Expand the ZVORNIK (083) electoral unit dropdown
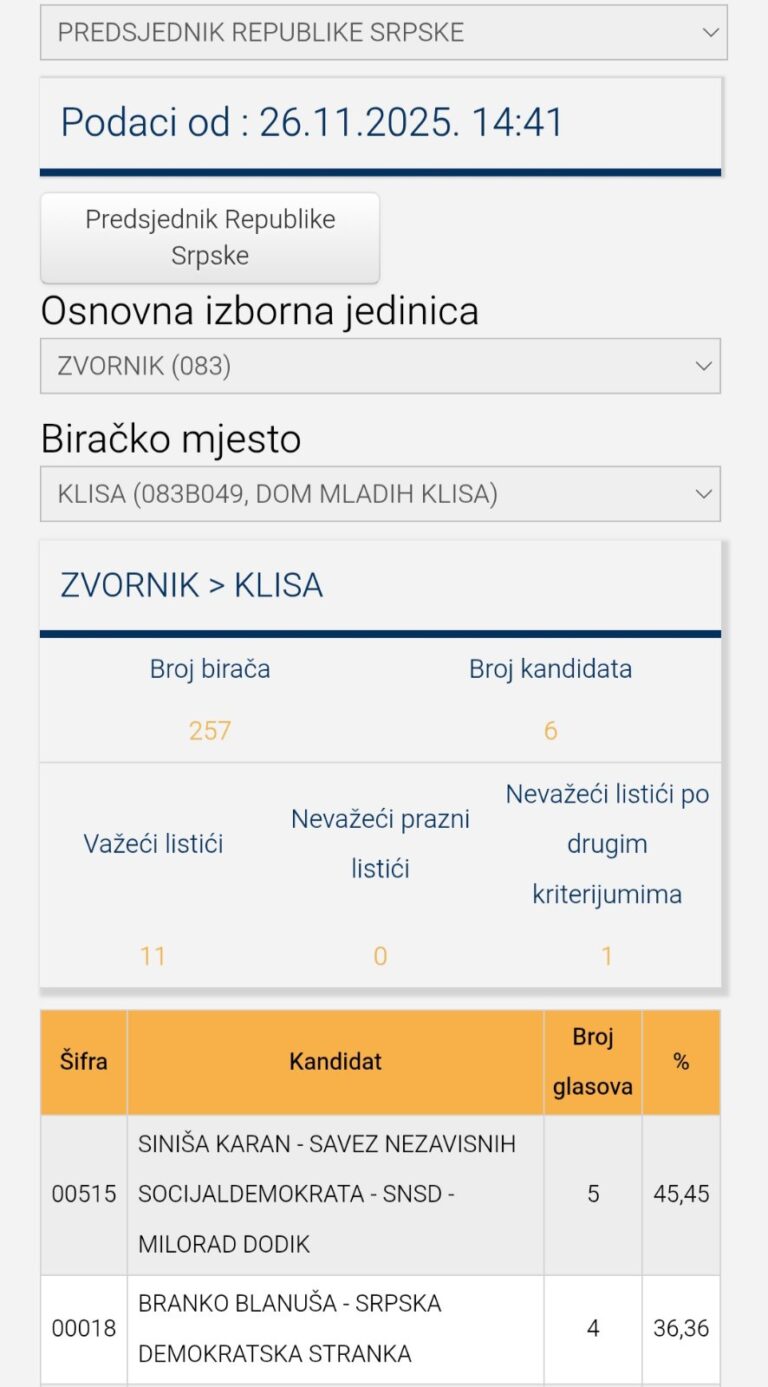The height and width of the screenshot is (1387, 768). (x=380, y=366)
